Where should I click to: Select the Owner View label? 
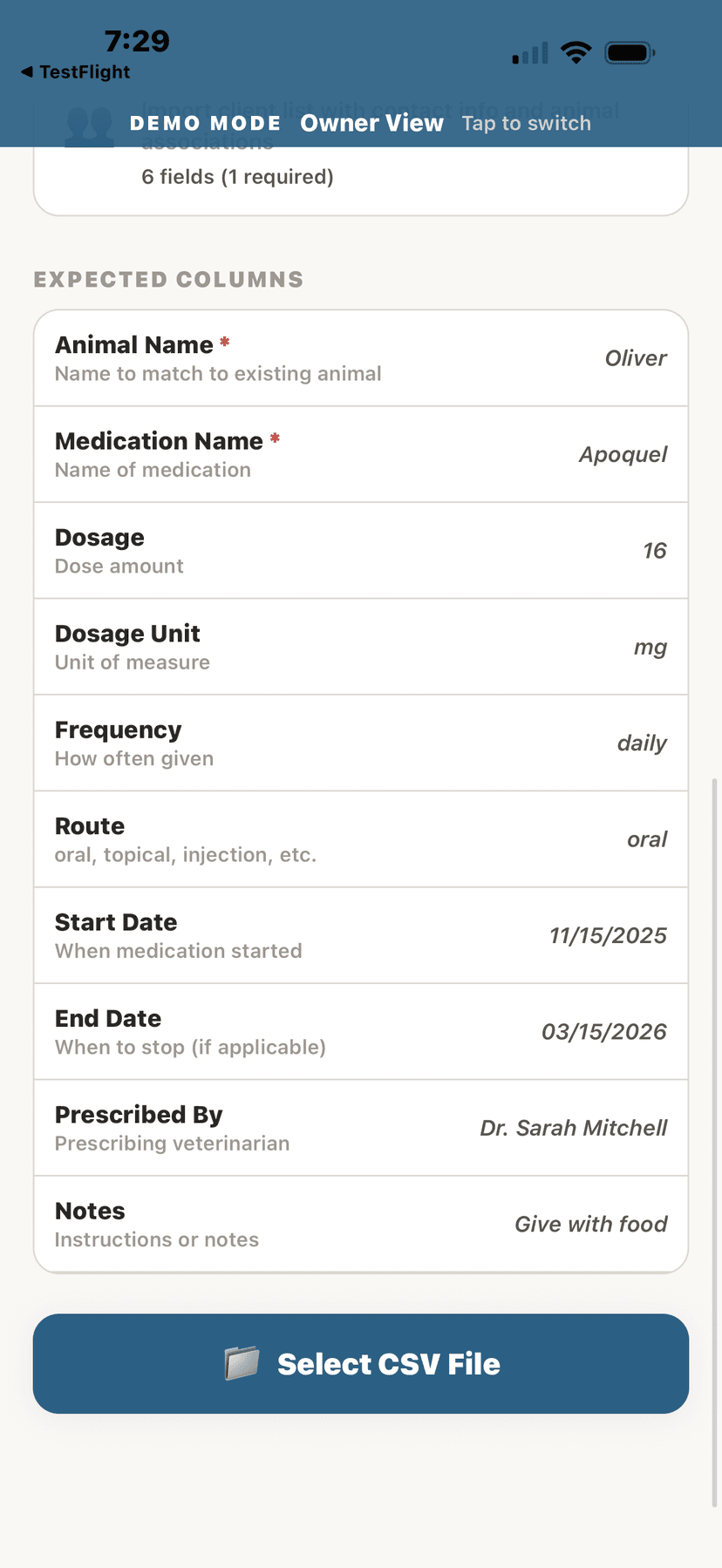click(371, 123)
